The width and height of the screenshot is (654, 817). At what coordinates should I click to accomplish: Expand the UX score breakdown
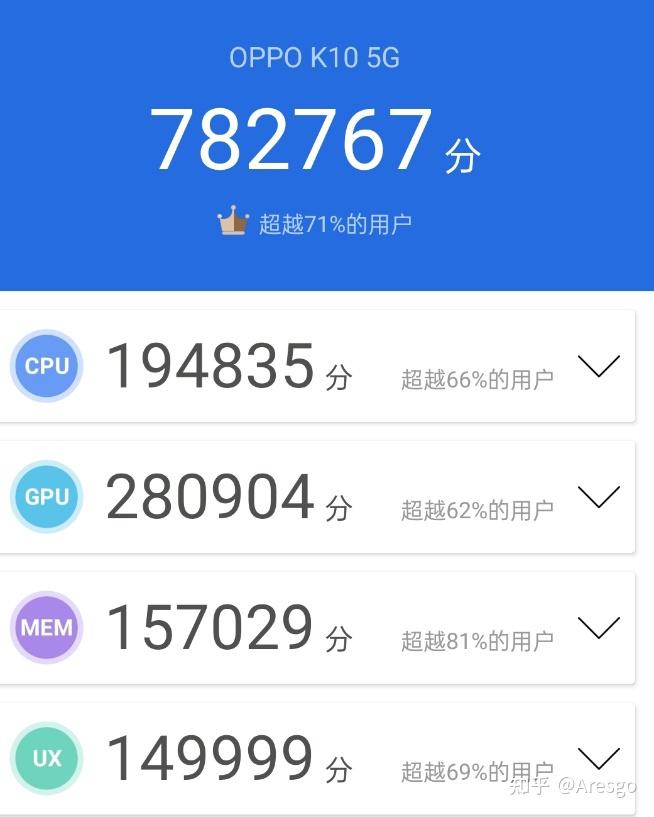pyautogui.click(x=599, y=758)
